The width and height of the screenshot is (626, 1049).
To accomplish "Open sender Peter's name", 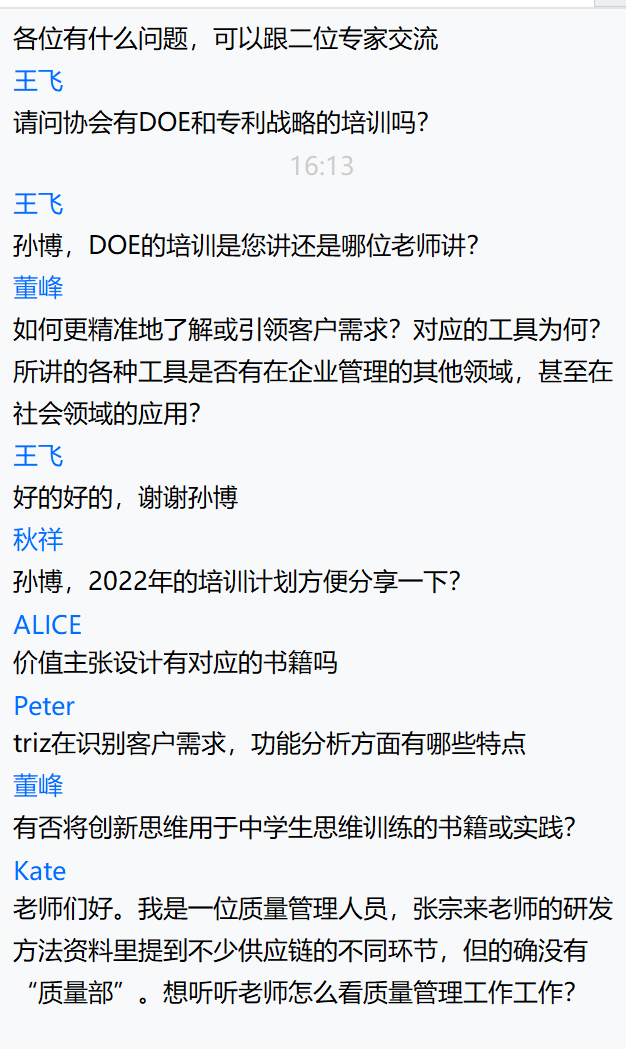I will tap(44, 706).
